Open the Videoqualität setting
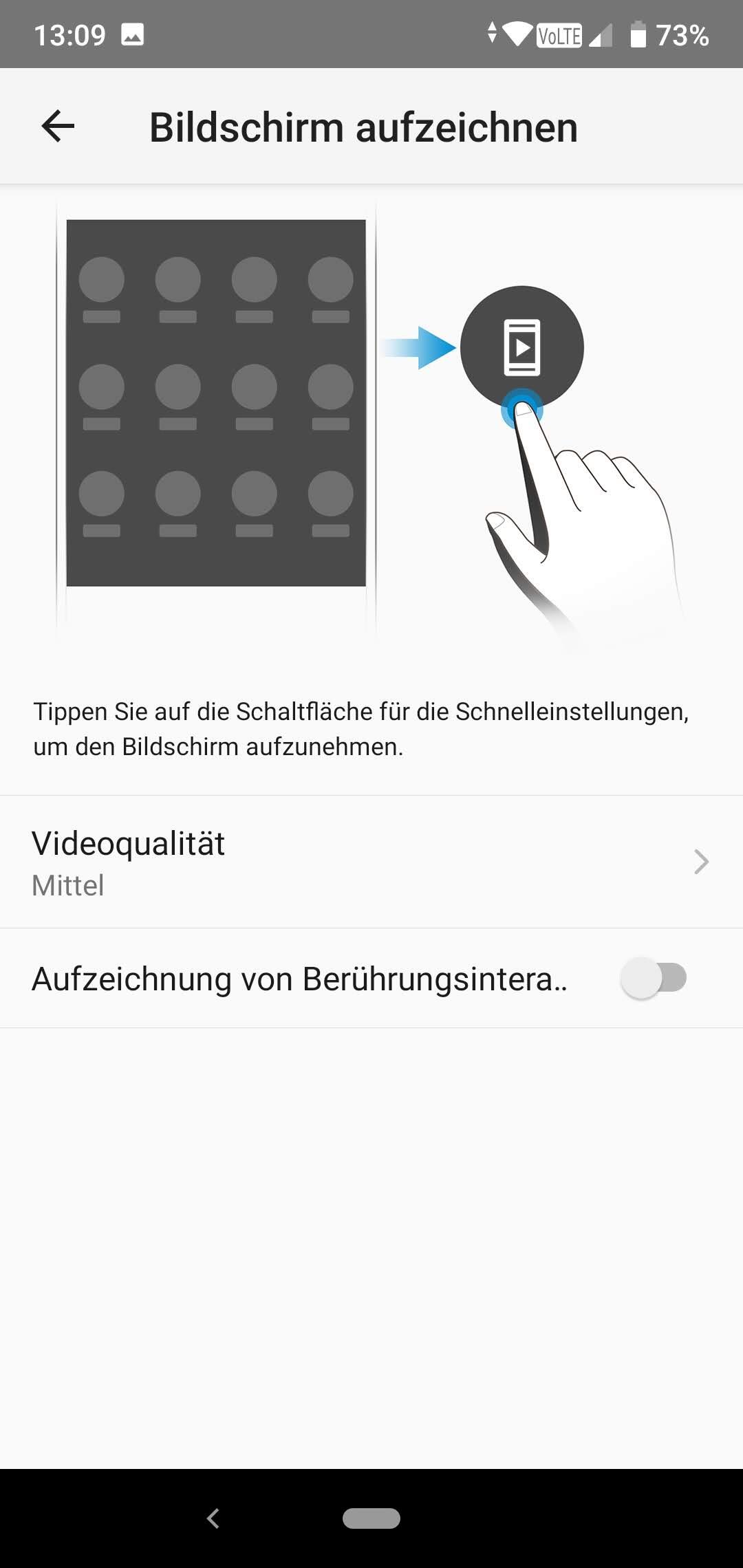Viewport: 743px width, 1568px height. [x=371, y=862]
